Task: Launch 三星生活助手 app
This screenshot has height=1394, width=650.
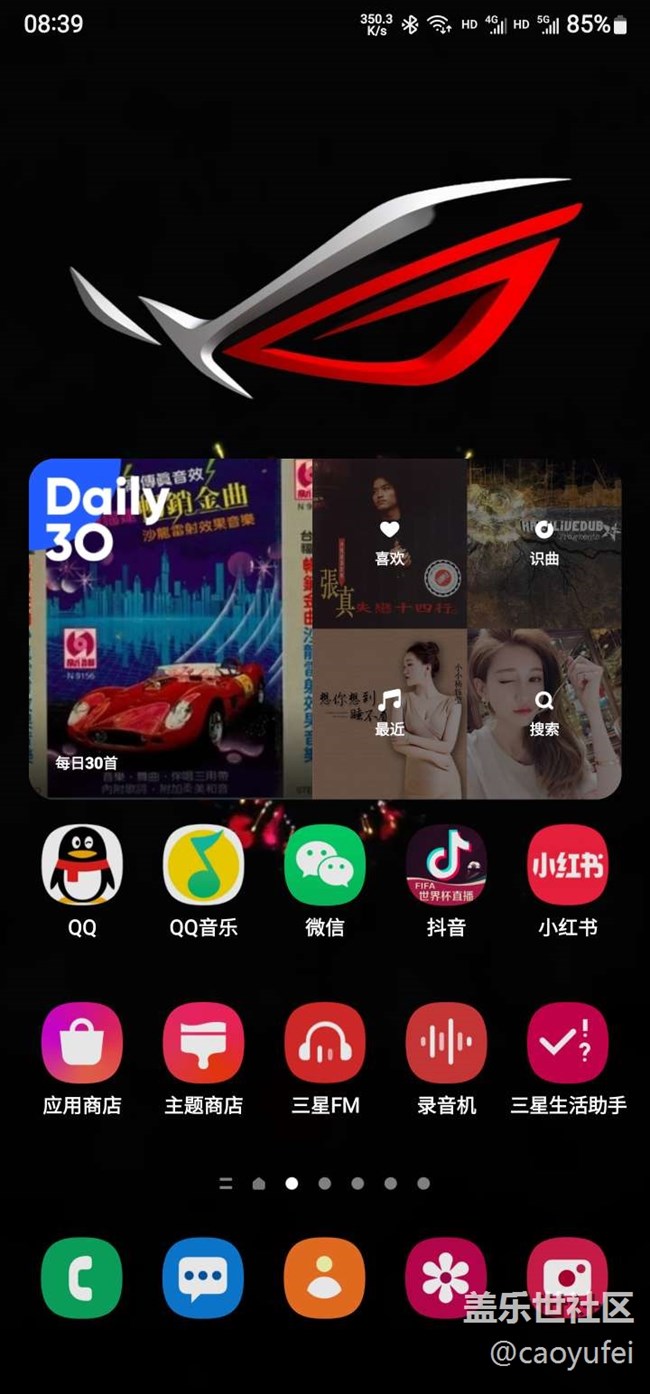Action: (568, 1043)
